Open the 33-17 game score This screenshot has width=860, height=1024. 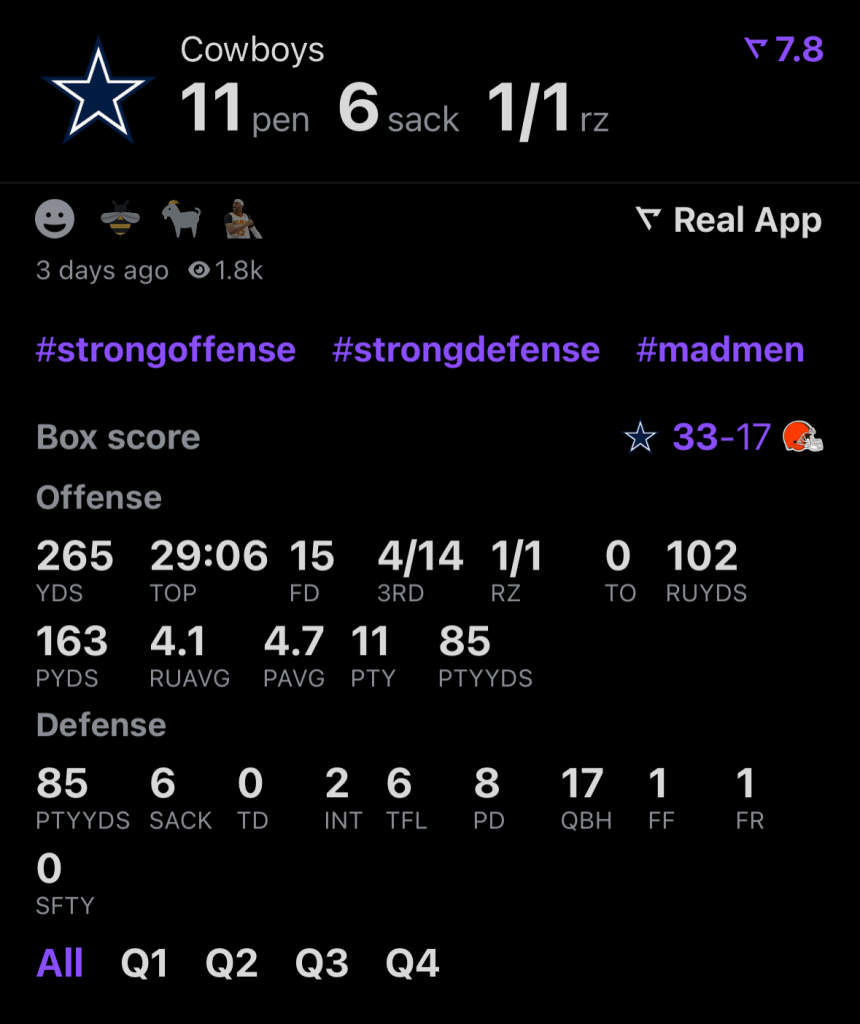[721, 437]
